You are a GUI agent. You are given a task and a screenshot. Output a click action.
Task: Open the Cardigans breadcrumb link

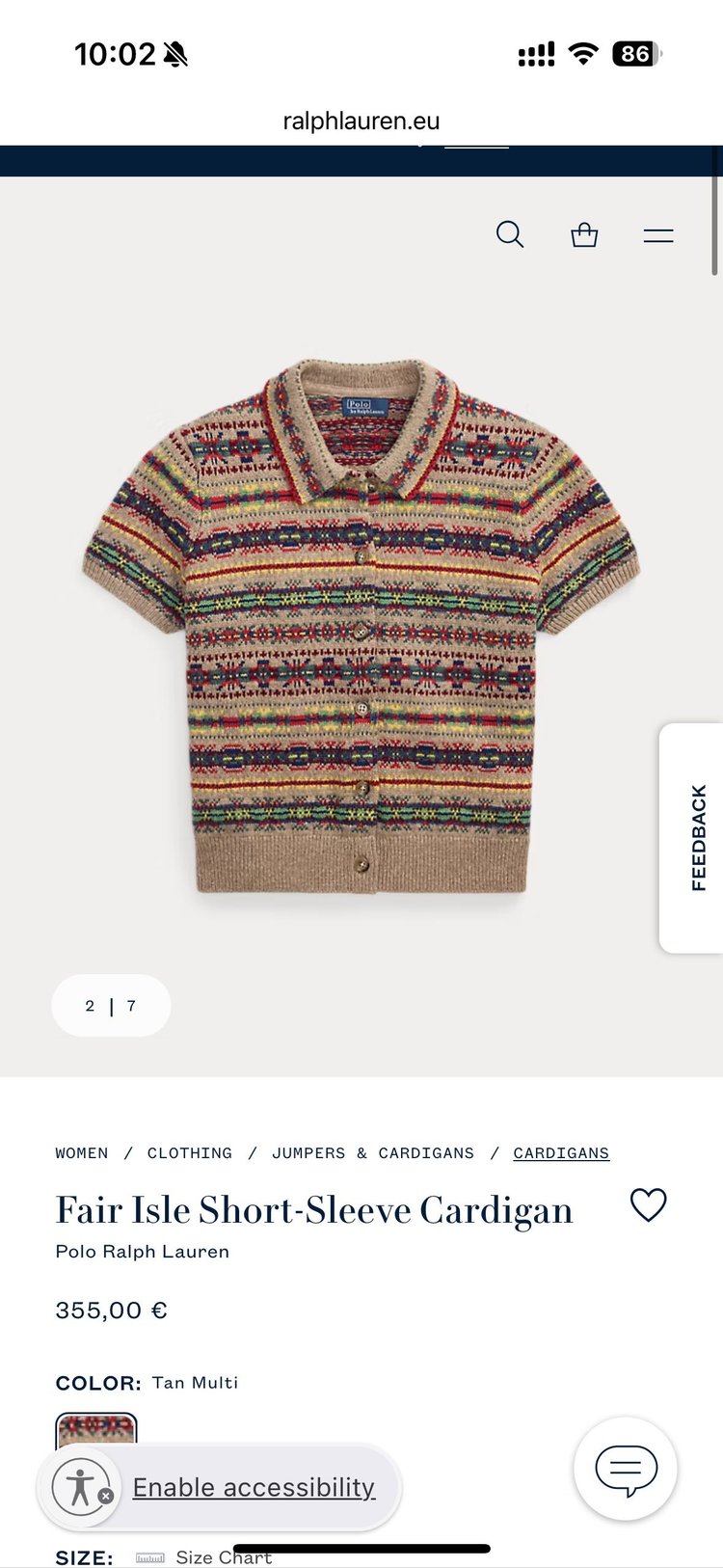pos(561,1153)
